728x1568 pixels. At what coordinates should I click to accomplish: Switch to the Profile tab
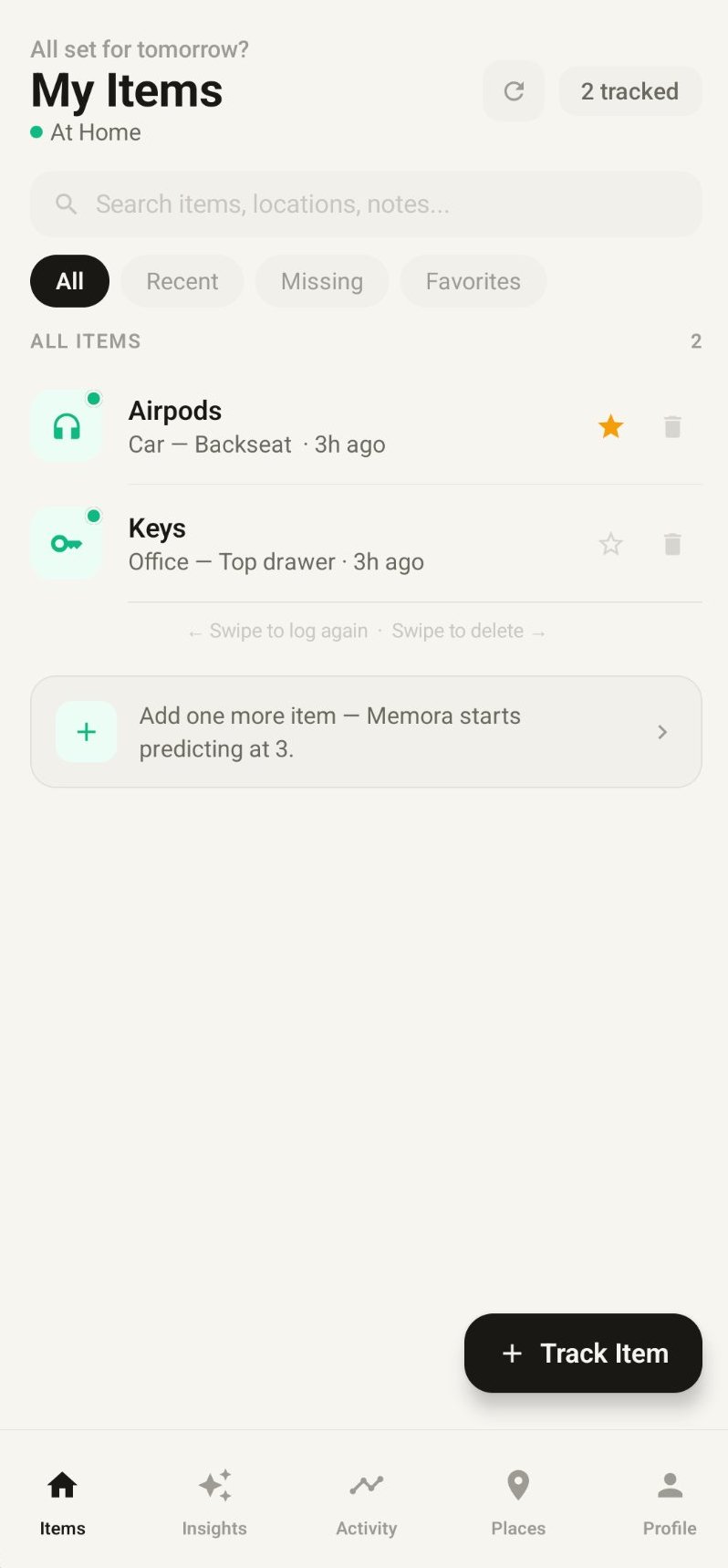[x=670, y=1502]
